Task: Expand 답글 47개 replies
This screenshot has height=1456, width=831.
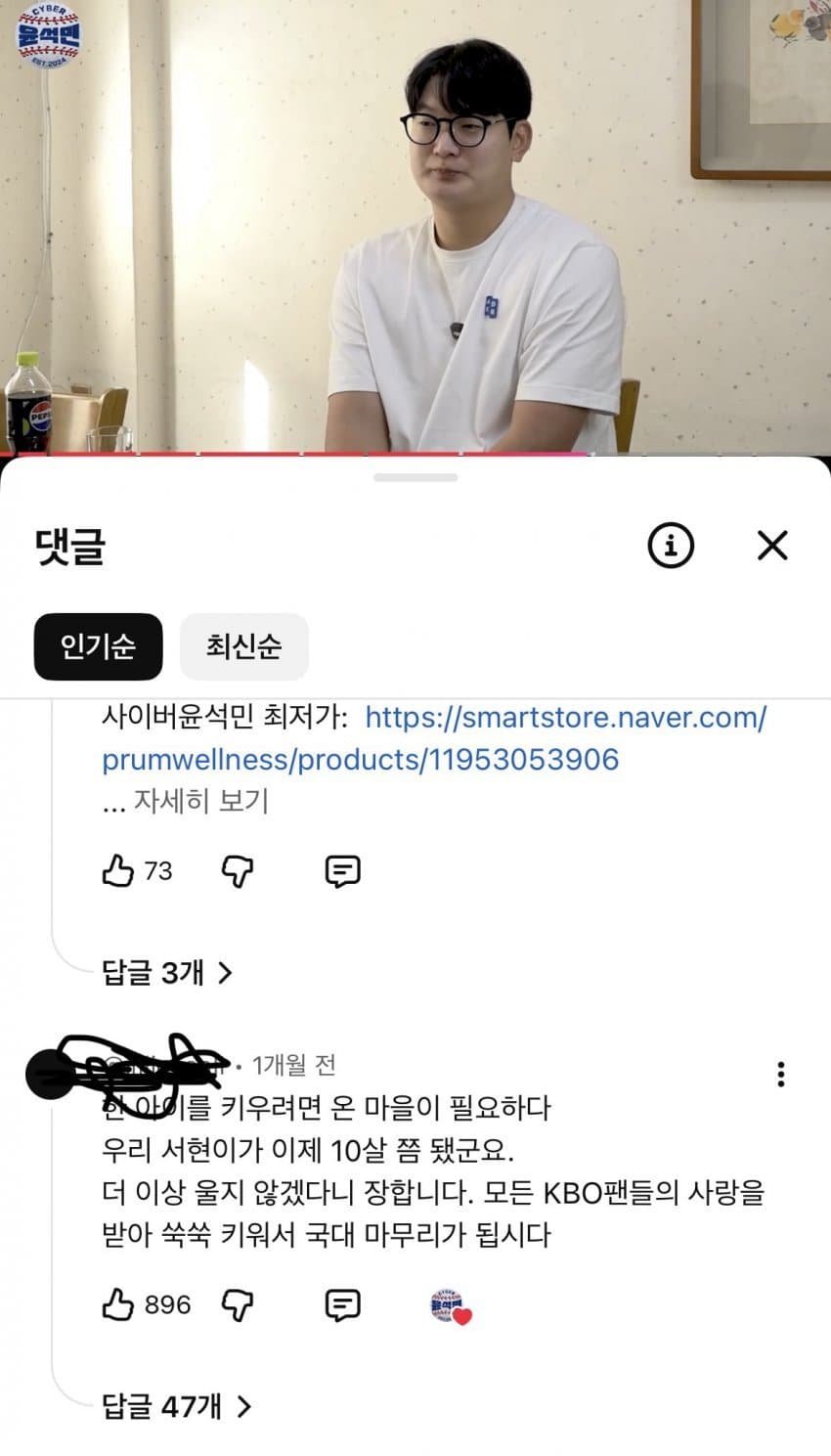Action: (176, 1406)
